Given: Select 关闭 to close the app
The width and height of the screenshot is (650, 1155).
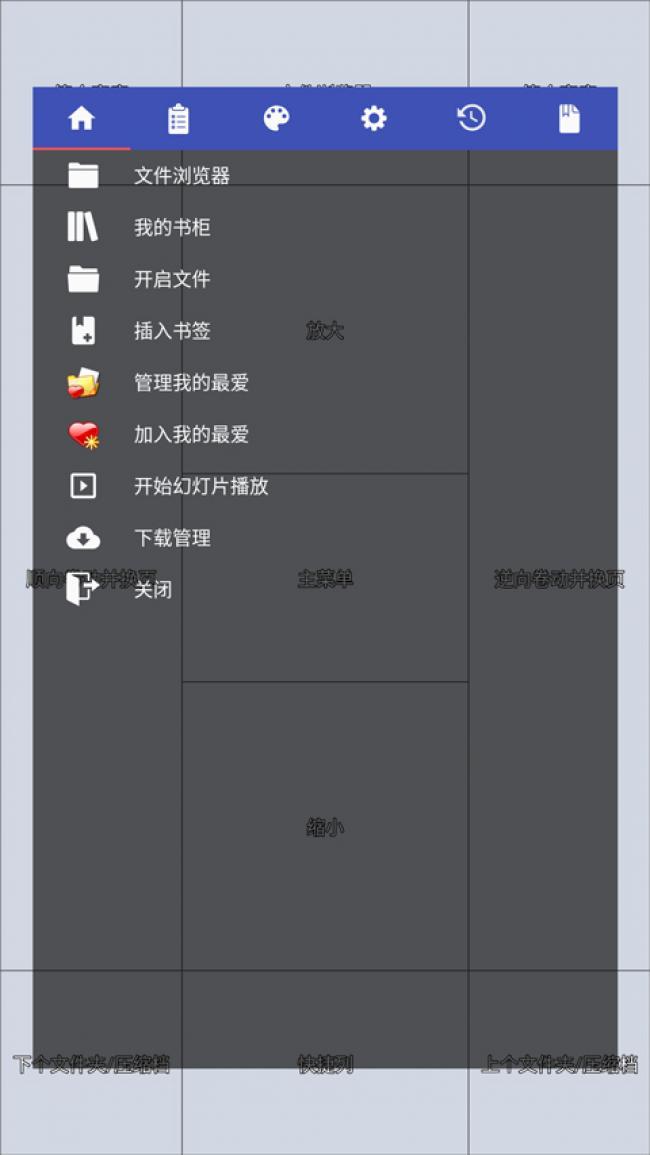Looking at the screenshot, I should point(152,590).
